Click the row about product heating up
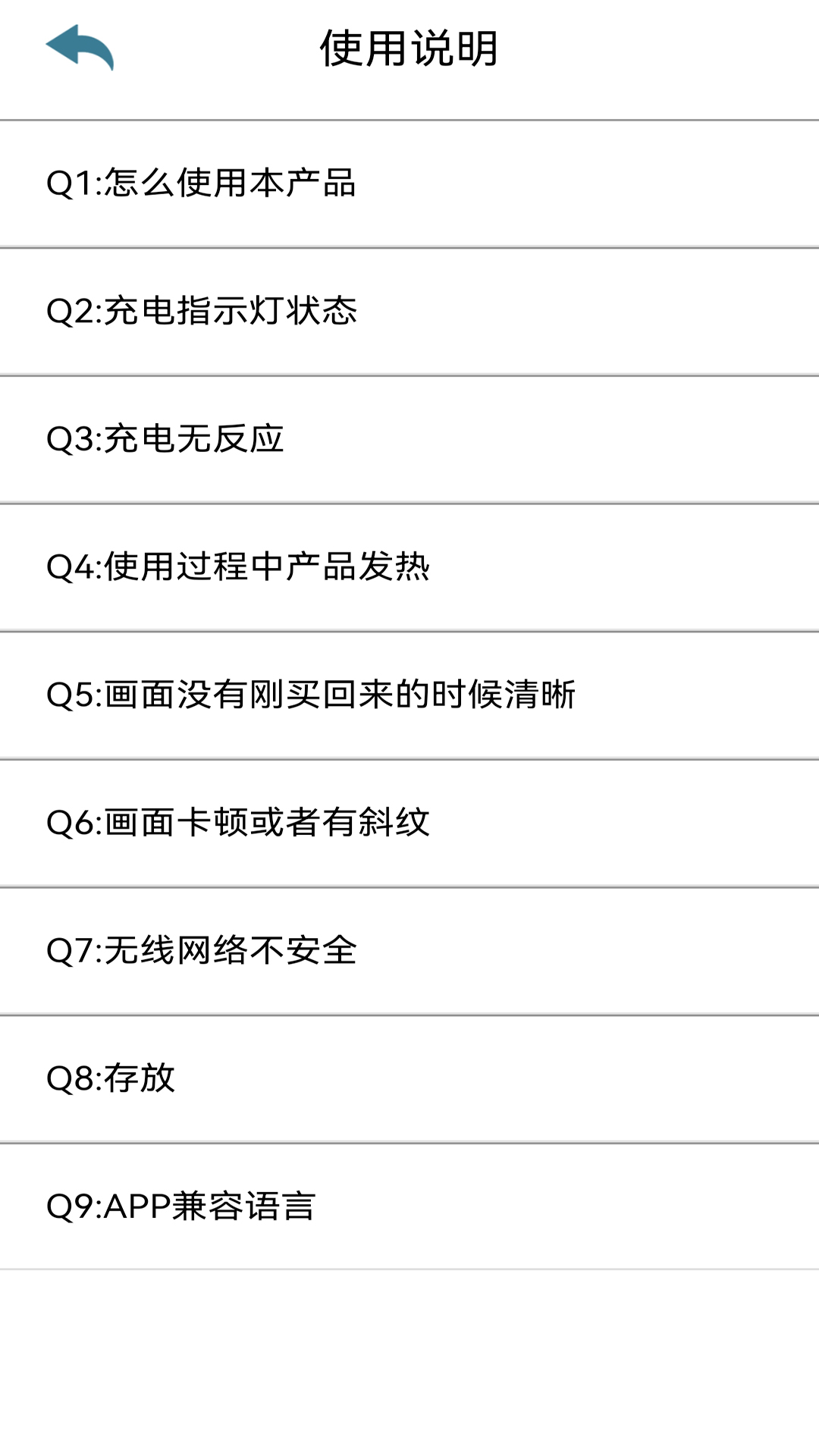The height and width of the screenshot is (1456, 819). pos(409,565)
